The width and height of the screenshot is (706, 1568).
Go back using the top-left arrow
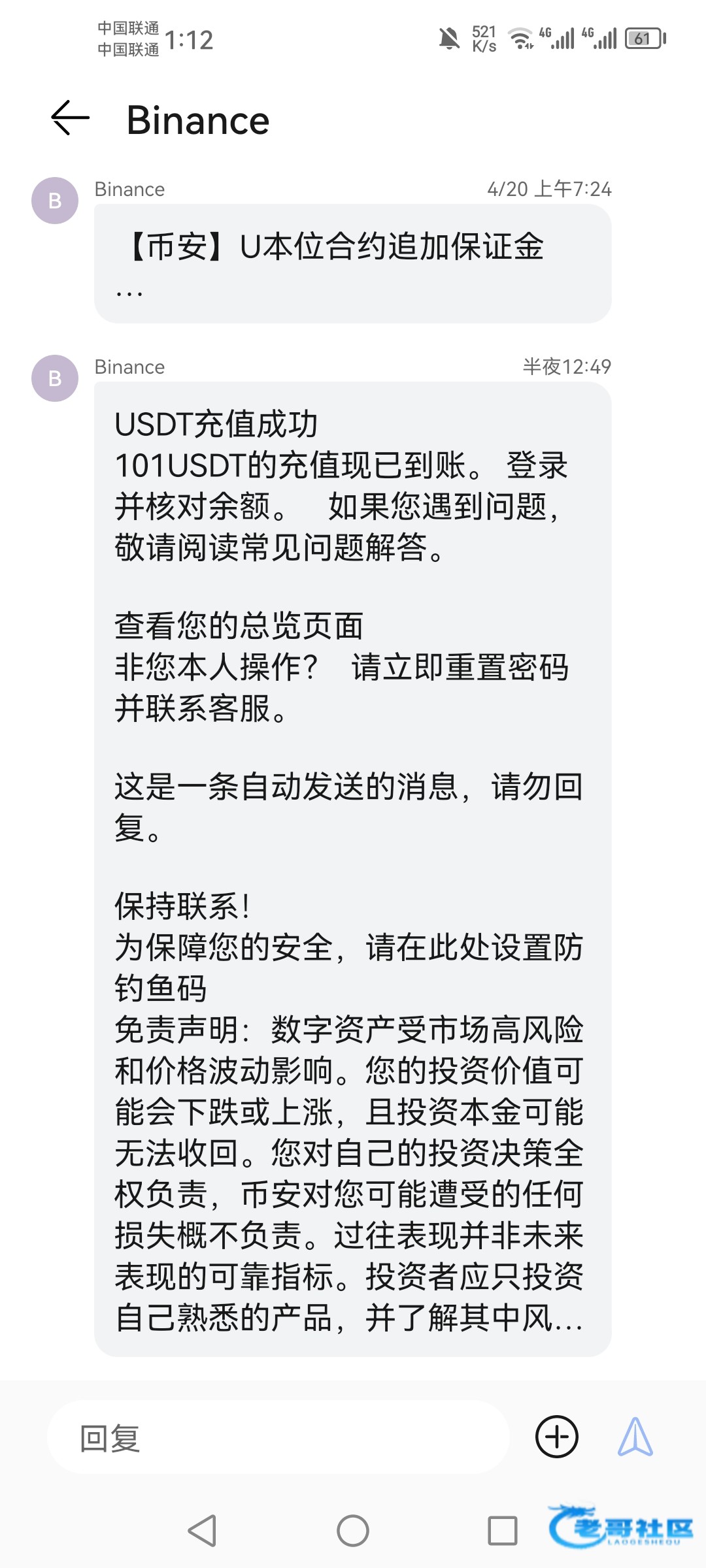pyautogui.click(x=70, y=118)
